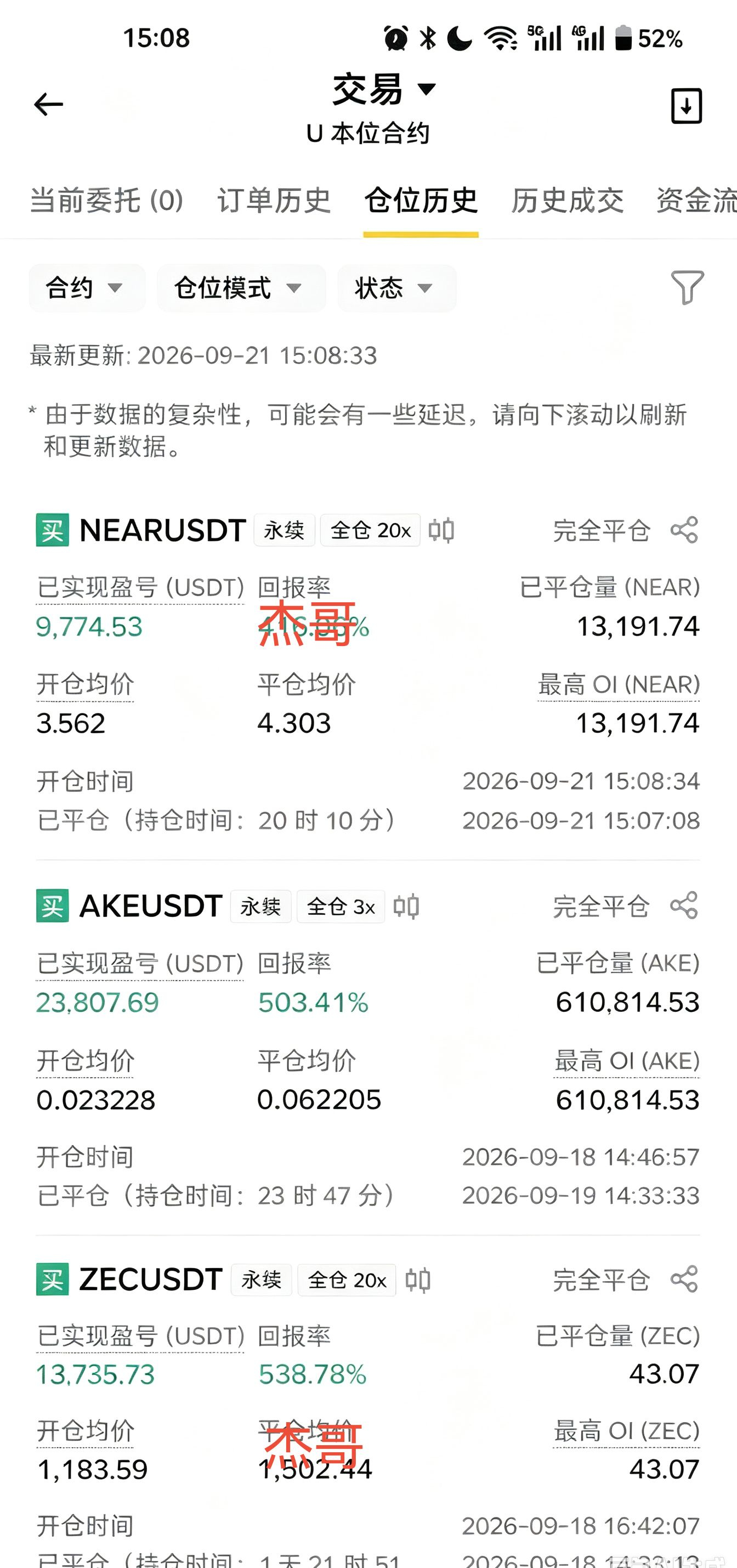Expand the 合约 filter dropdown
This screenshot has height=1568, width=737.
click(x=87, y=288)
